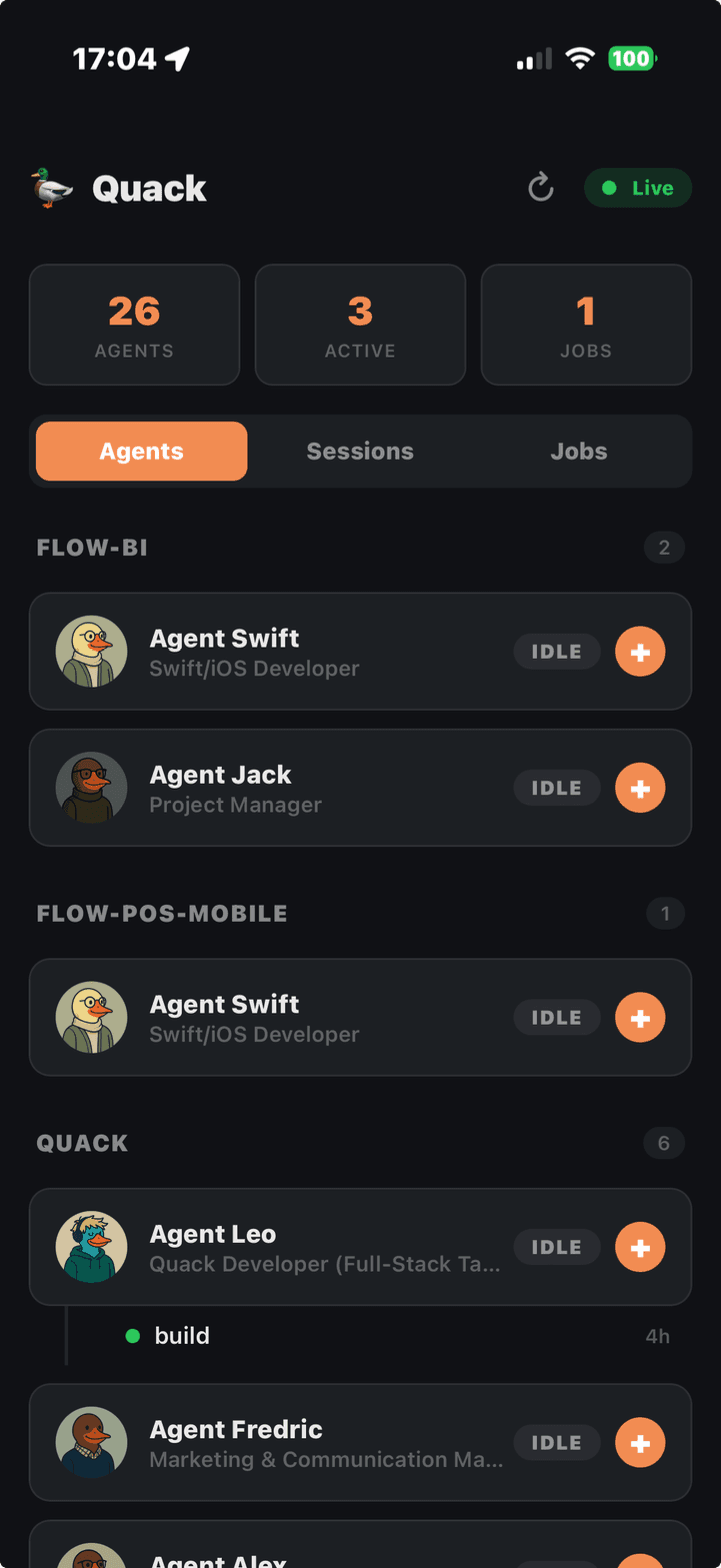Tap the refresh icon next to Live
This screenshot has height=1568, width=721.
click(540, 187)
